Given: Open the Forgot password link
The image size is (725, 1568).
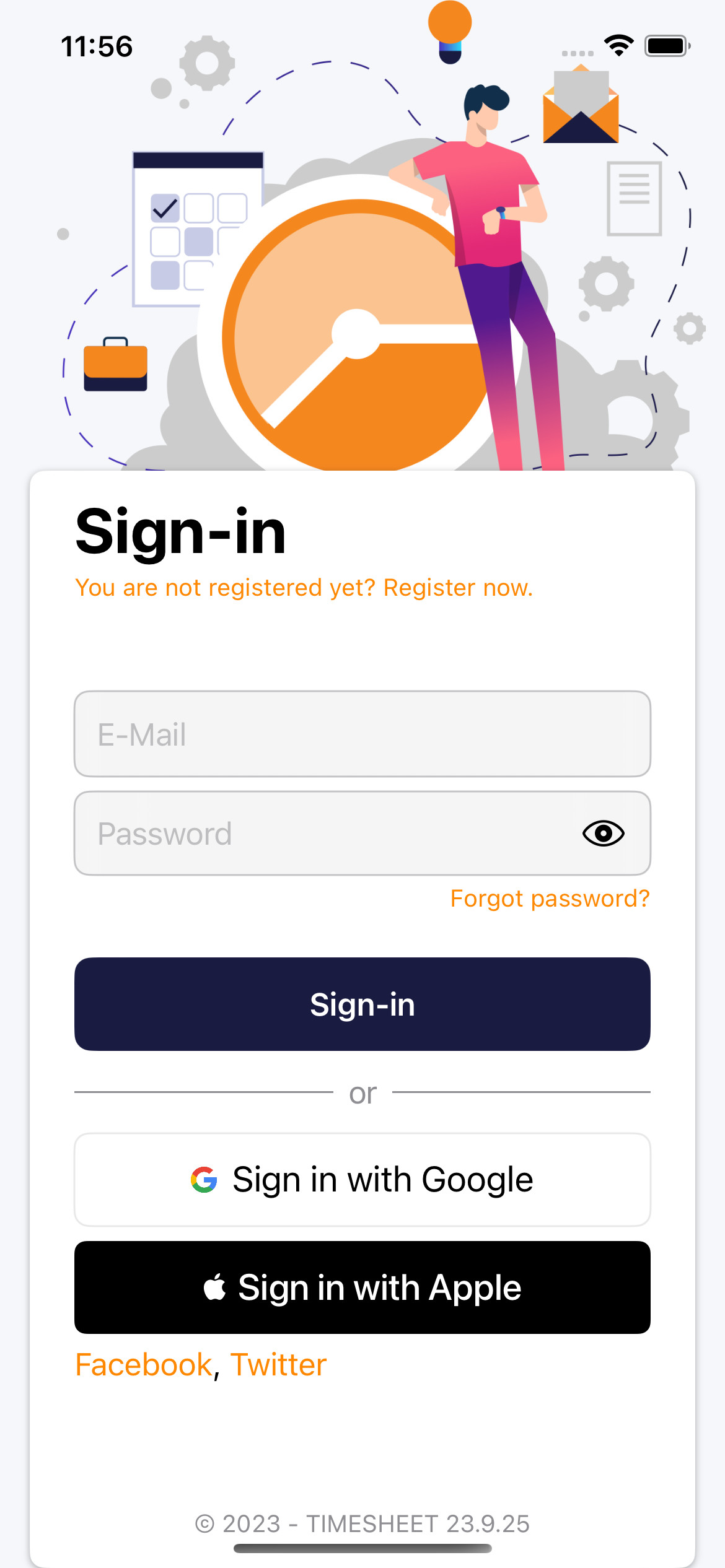Looking at the screenshot, I should tap(550, 899).
